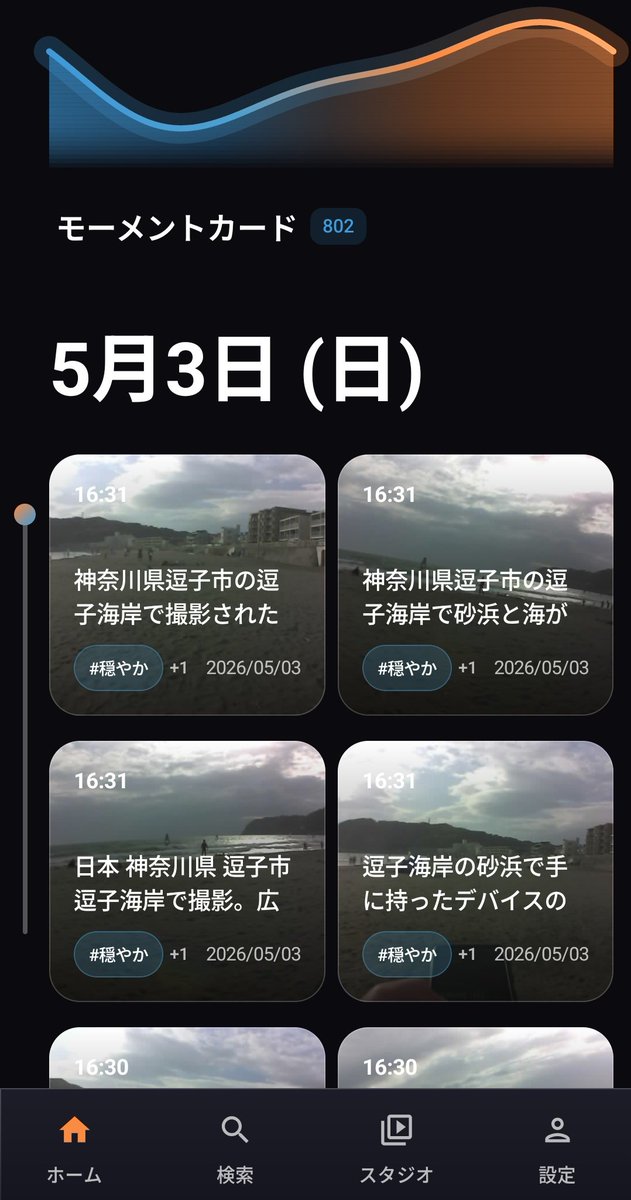Select the ホーム tab
Image resolution: width=631 pixels, height=1200 pixels.
(x=74, y=1146)
